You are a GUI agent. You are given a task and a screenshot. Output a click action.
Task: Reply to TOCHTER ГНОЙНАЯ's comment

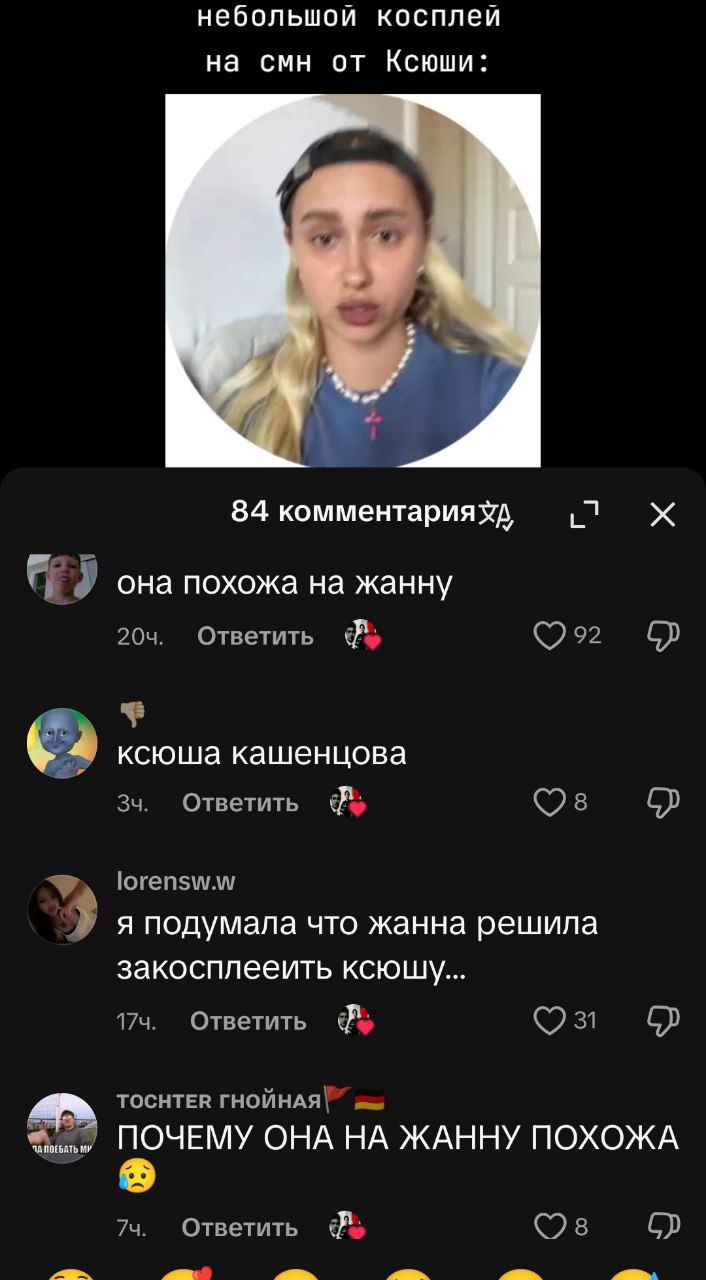[x=240, y=1227]
